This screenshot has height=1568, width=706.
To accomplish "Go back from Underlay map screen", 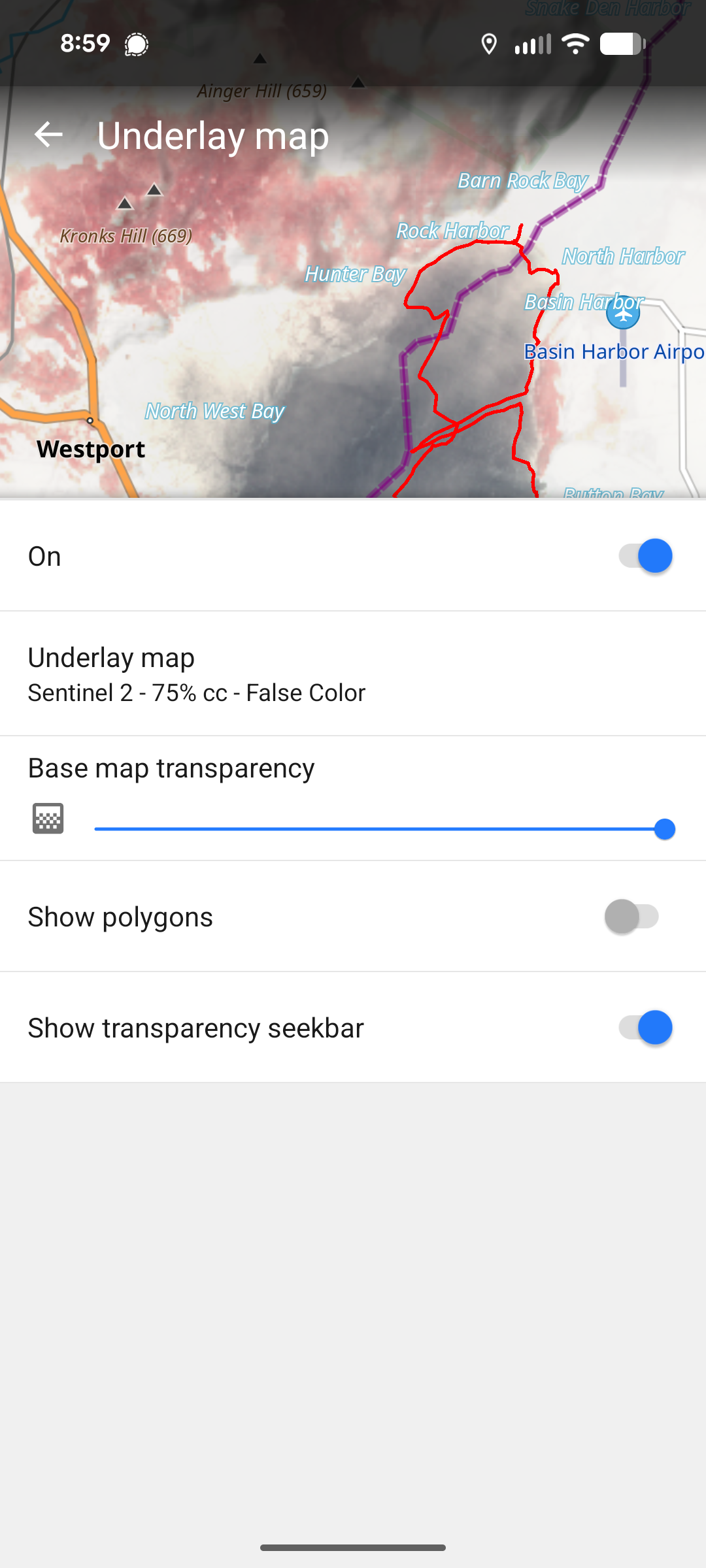I will pos(48,135).
